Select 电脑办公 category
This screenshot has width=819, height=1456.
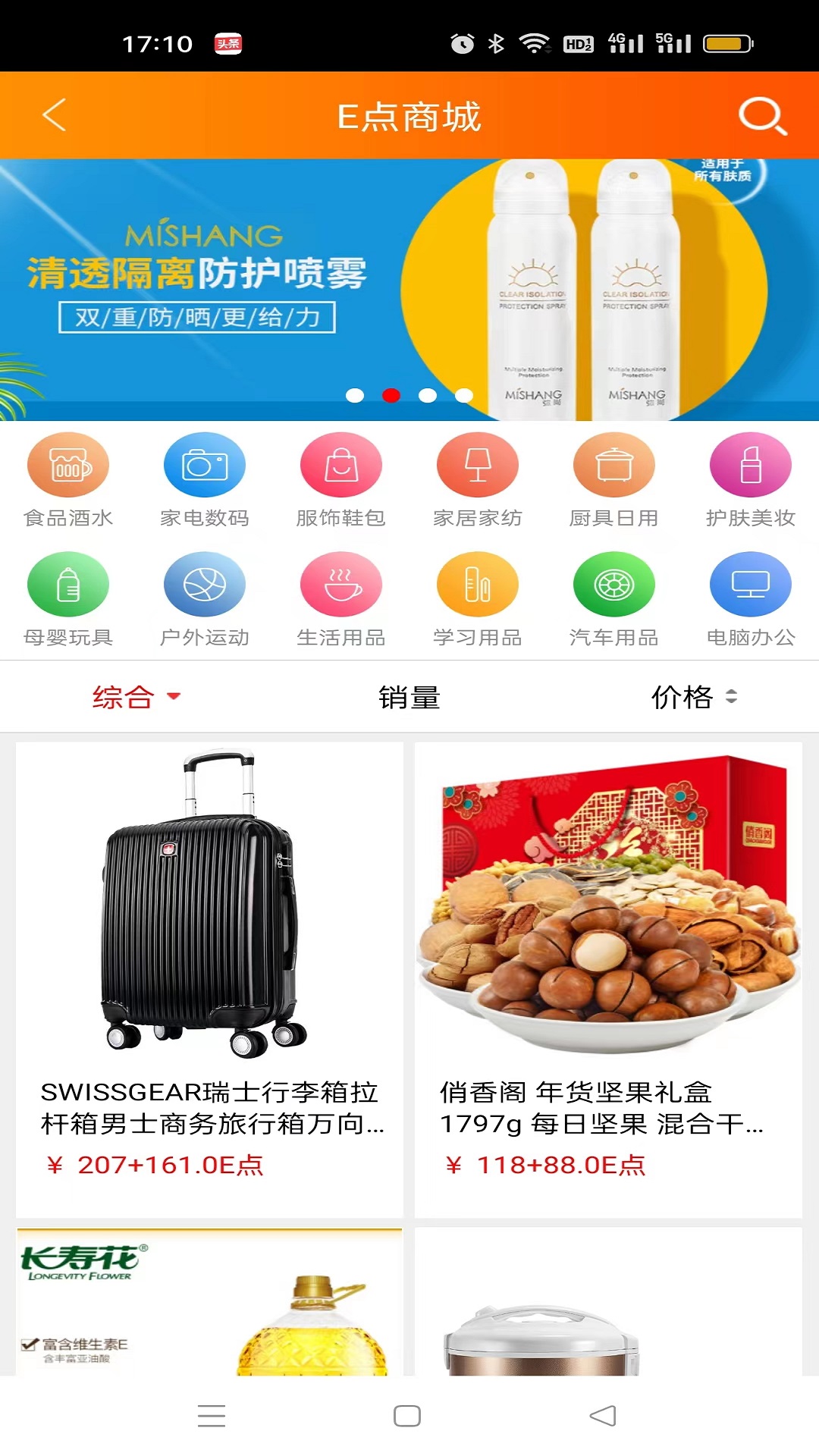pos(751,599)
